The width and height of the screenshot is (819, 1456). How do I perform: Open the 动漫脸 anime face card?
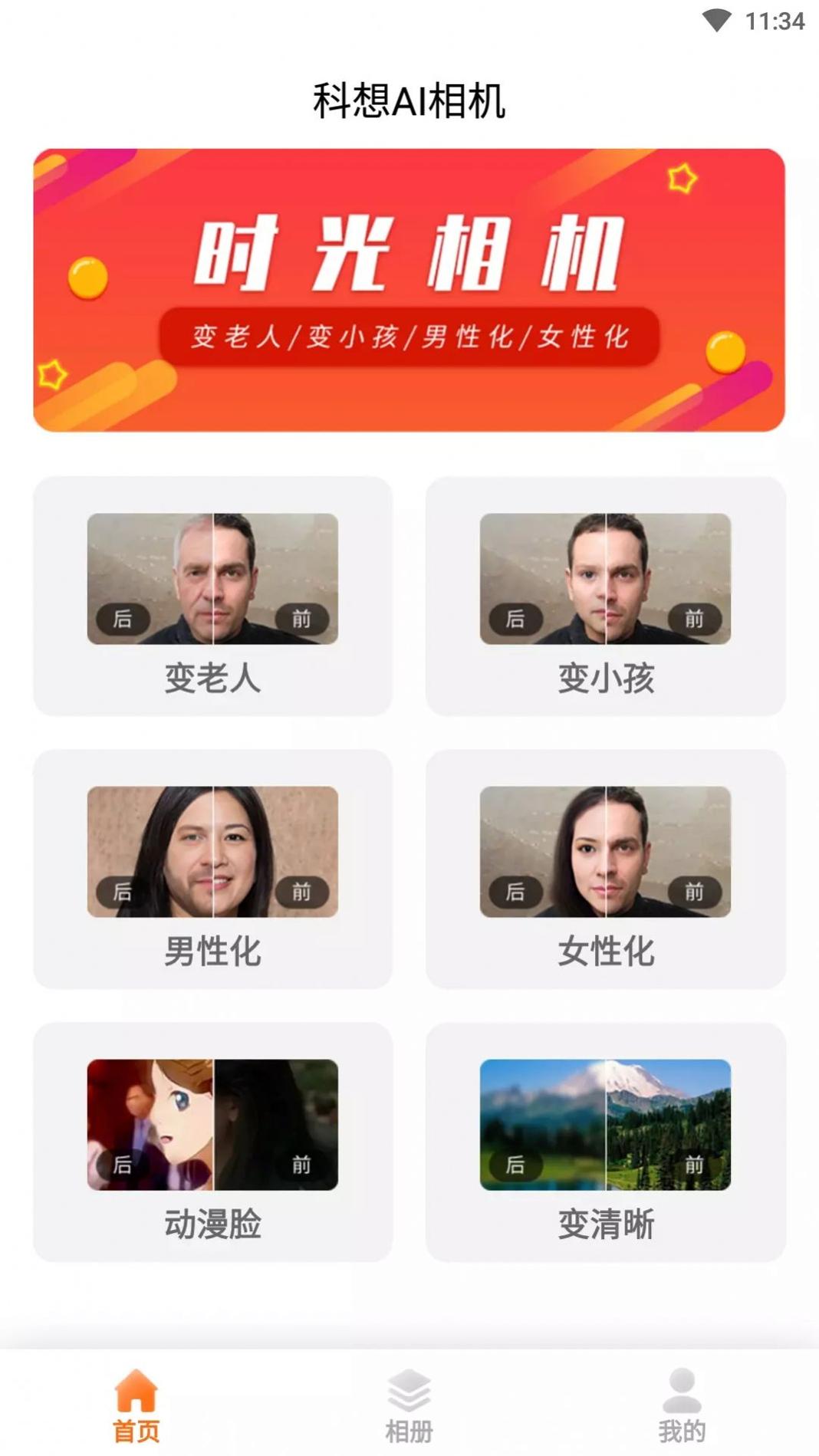point(212,1142)
